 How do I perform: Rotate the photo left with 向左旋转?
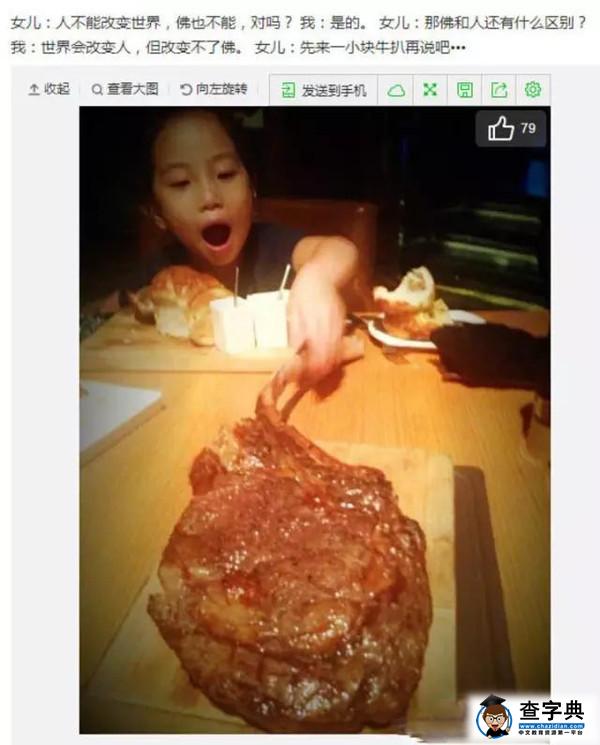(213, 89)
